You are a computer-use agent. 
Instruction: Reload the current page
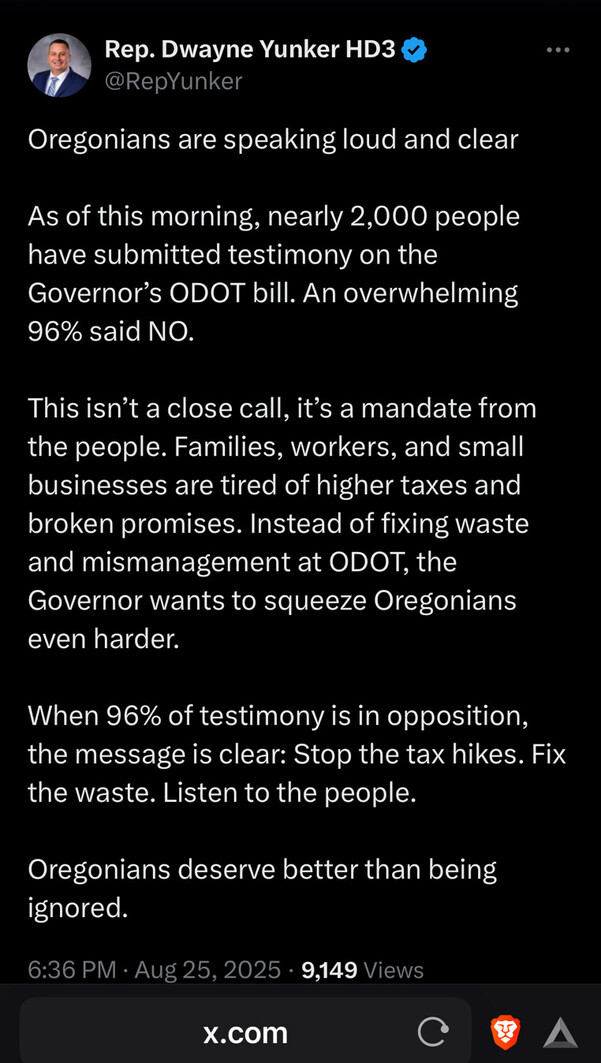pyautogui.click(x=432, y=1032)
